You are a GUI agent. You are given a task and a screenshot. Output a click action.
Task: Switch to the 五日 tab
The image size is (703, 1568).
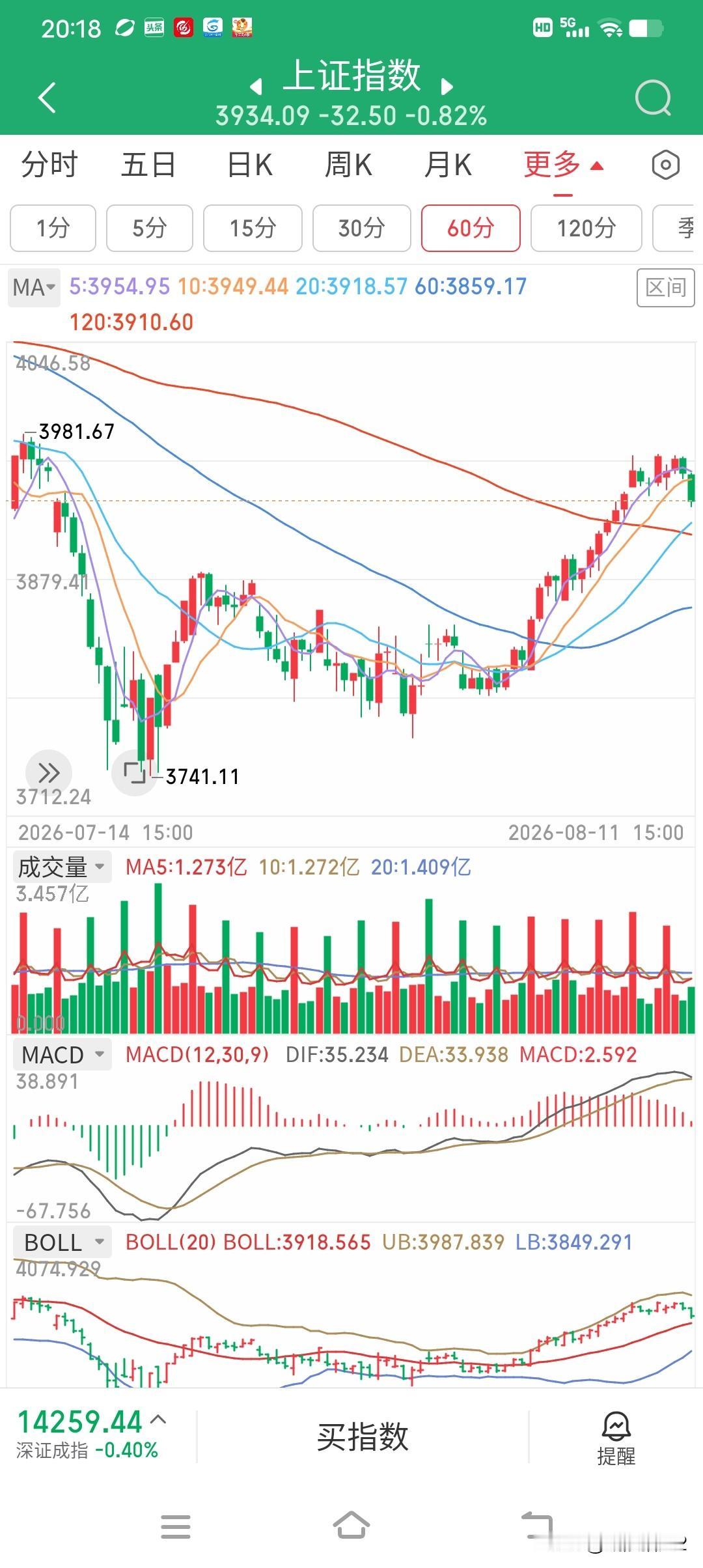(148, 165)
